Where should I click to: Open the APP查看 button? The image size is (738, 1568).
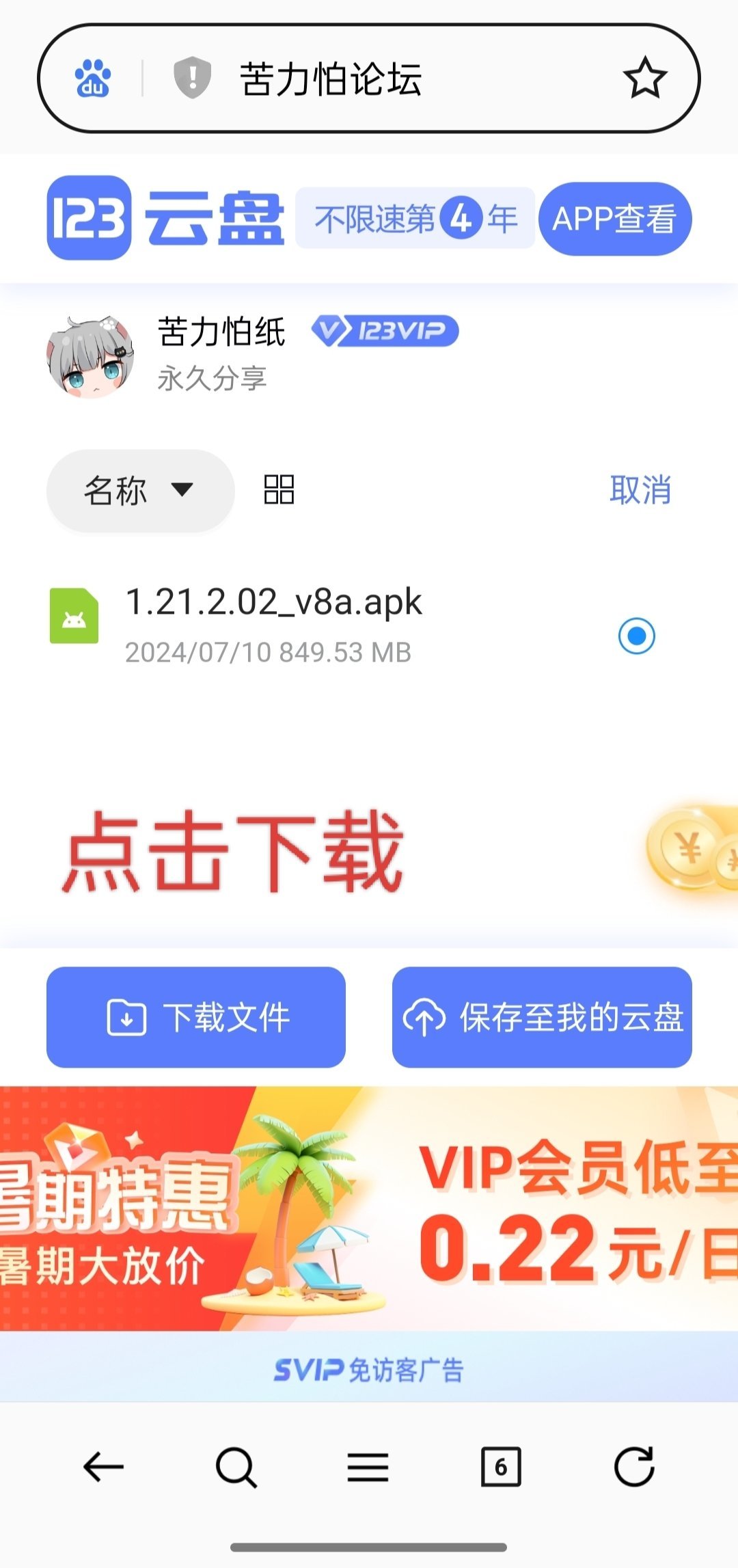[614, 219]
